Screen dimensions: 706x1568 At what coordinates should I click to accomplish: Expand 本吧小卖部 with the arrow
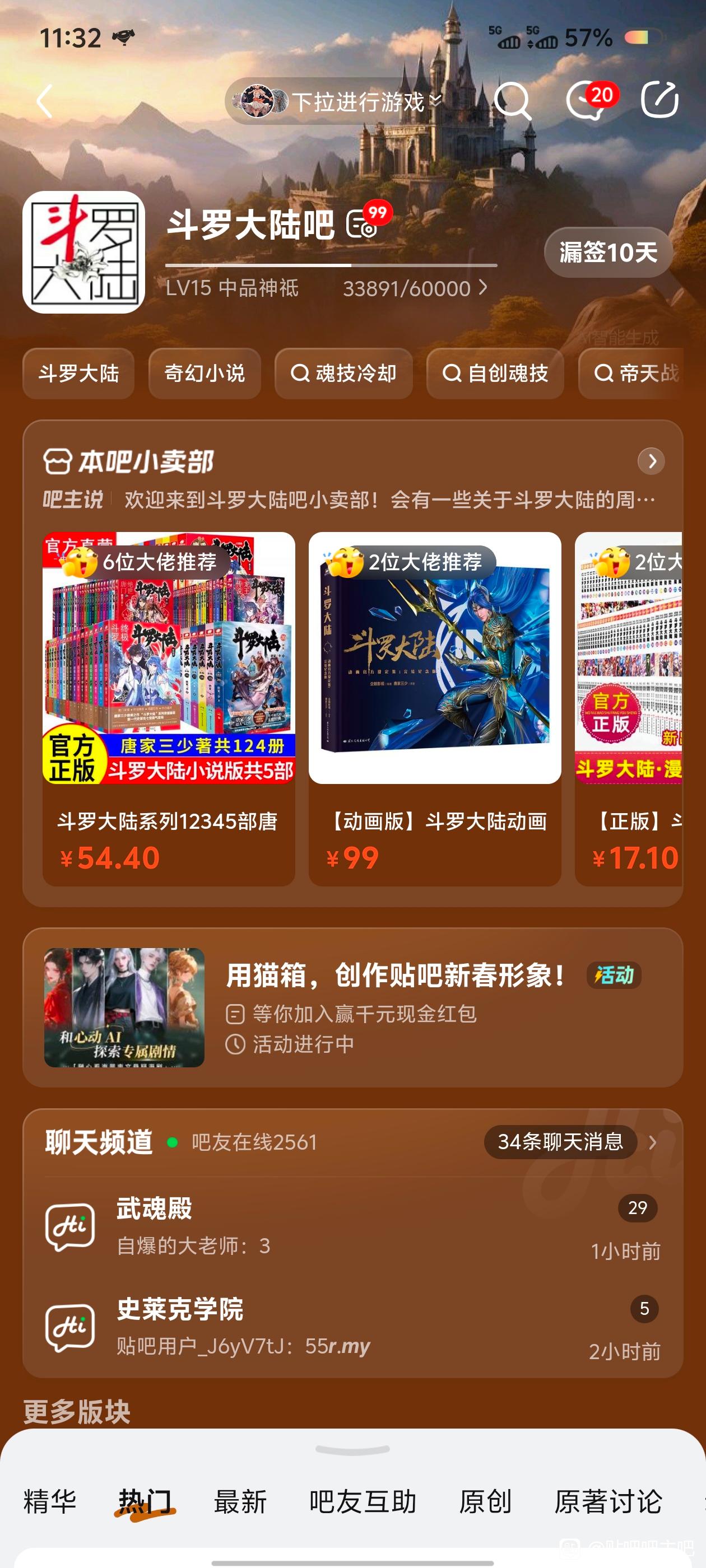(x=651, y=461)
